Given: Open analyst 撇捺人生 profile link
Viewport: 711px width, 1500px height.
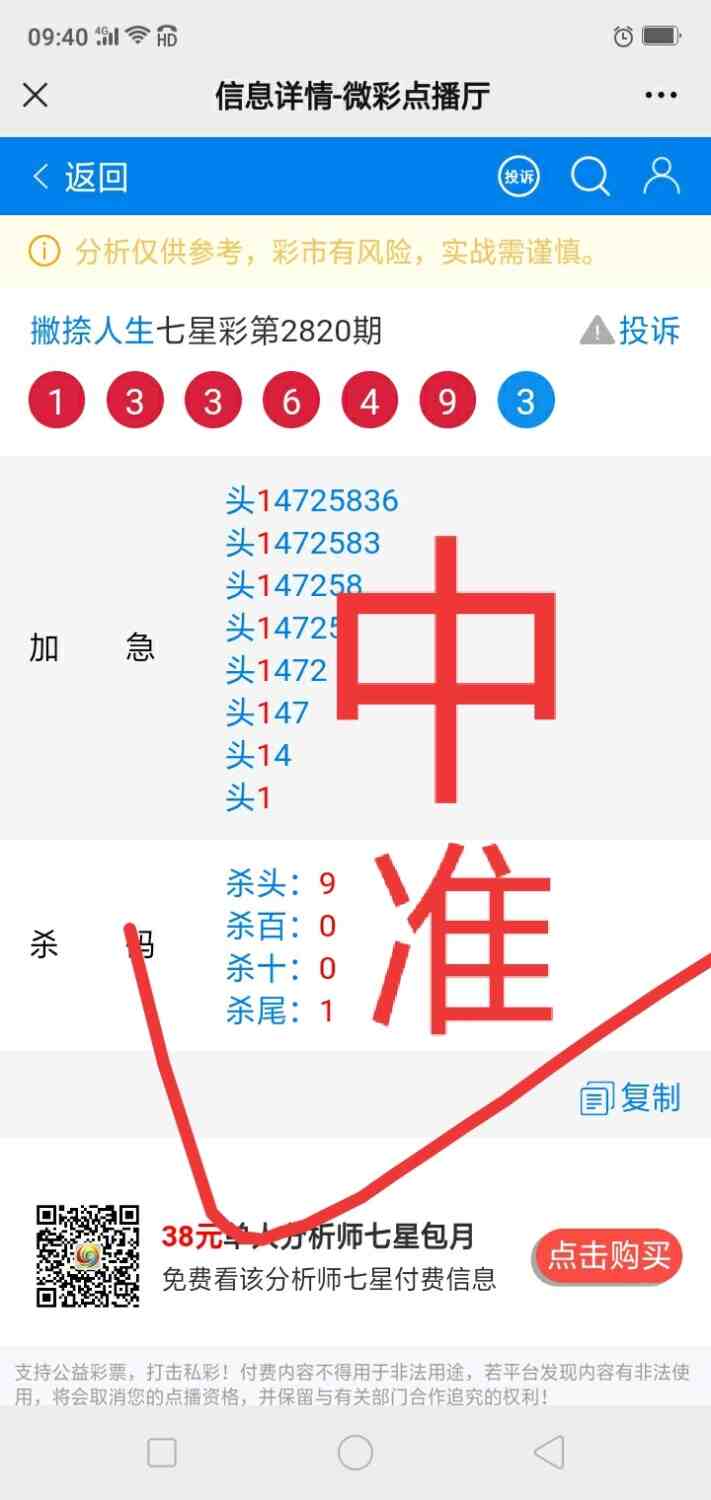Looking at the screenshot, I should coord(92,330).
